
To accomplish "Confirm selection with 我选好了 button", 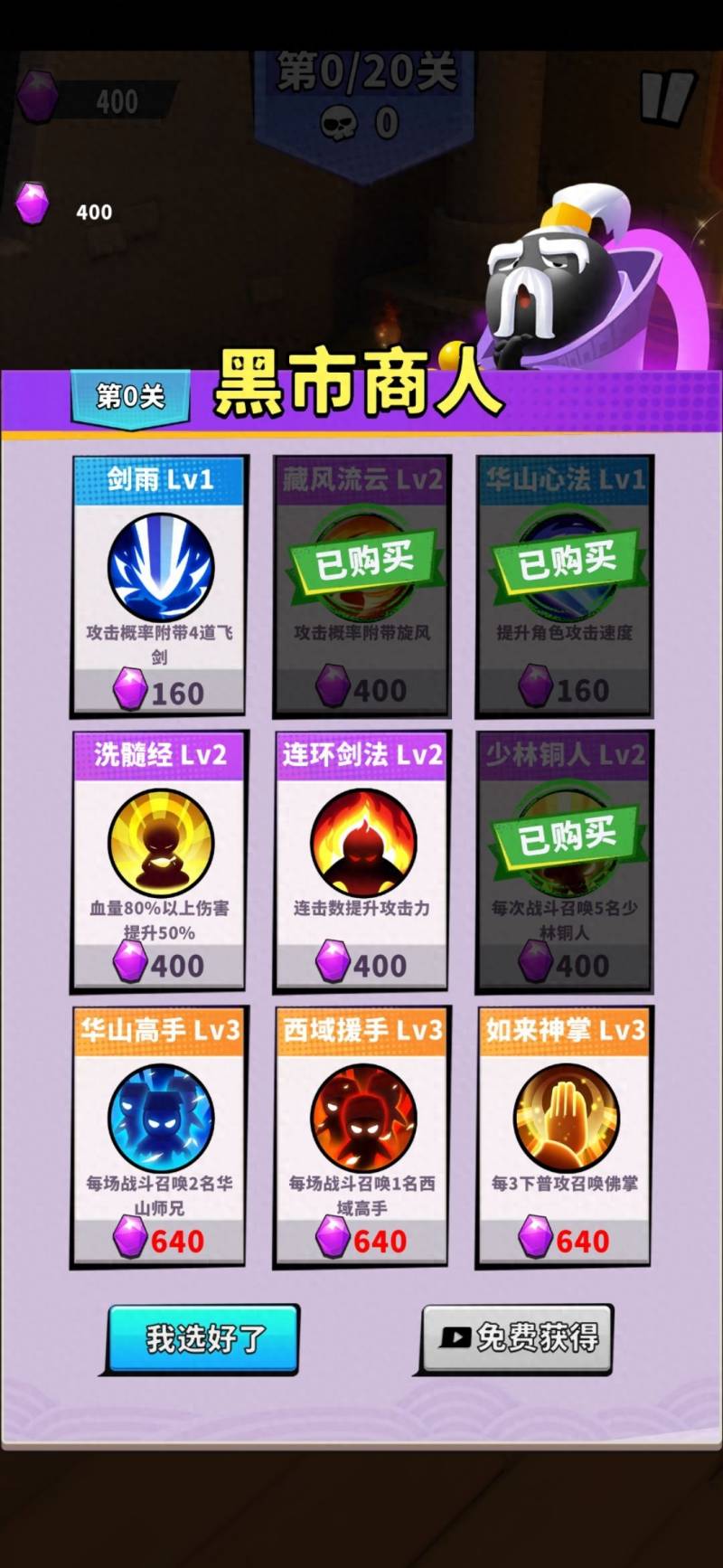I will pos(203,1338).
